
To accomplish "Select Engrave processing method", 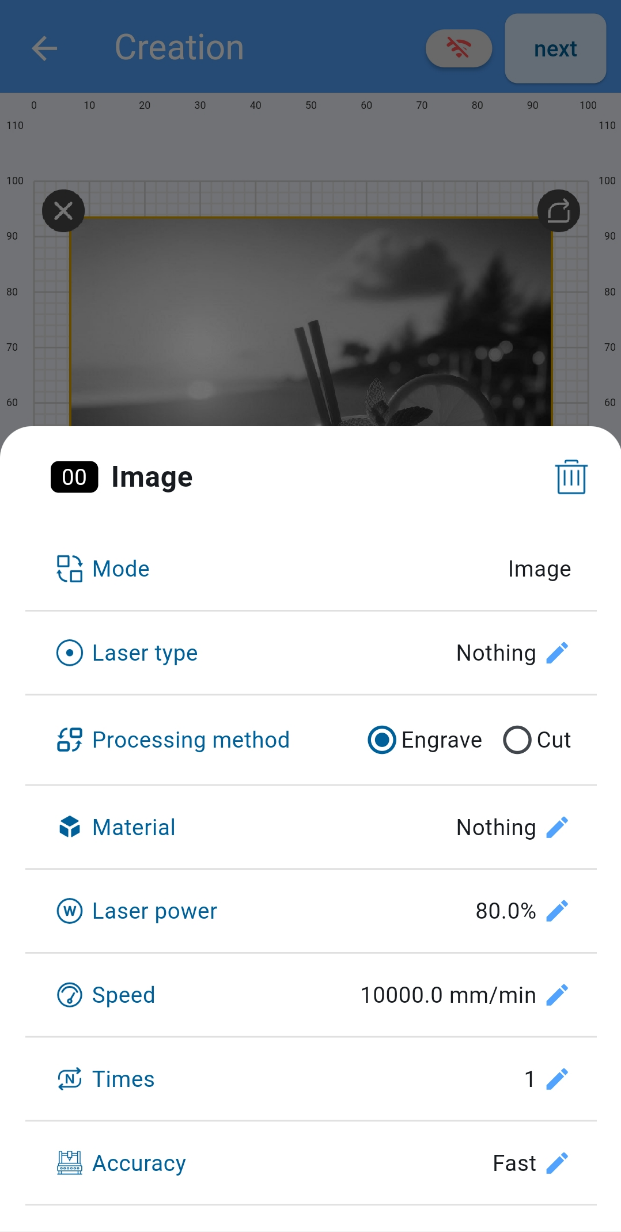I will pyautogui.click(x=382, y=740).
